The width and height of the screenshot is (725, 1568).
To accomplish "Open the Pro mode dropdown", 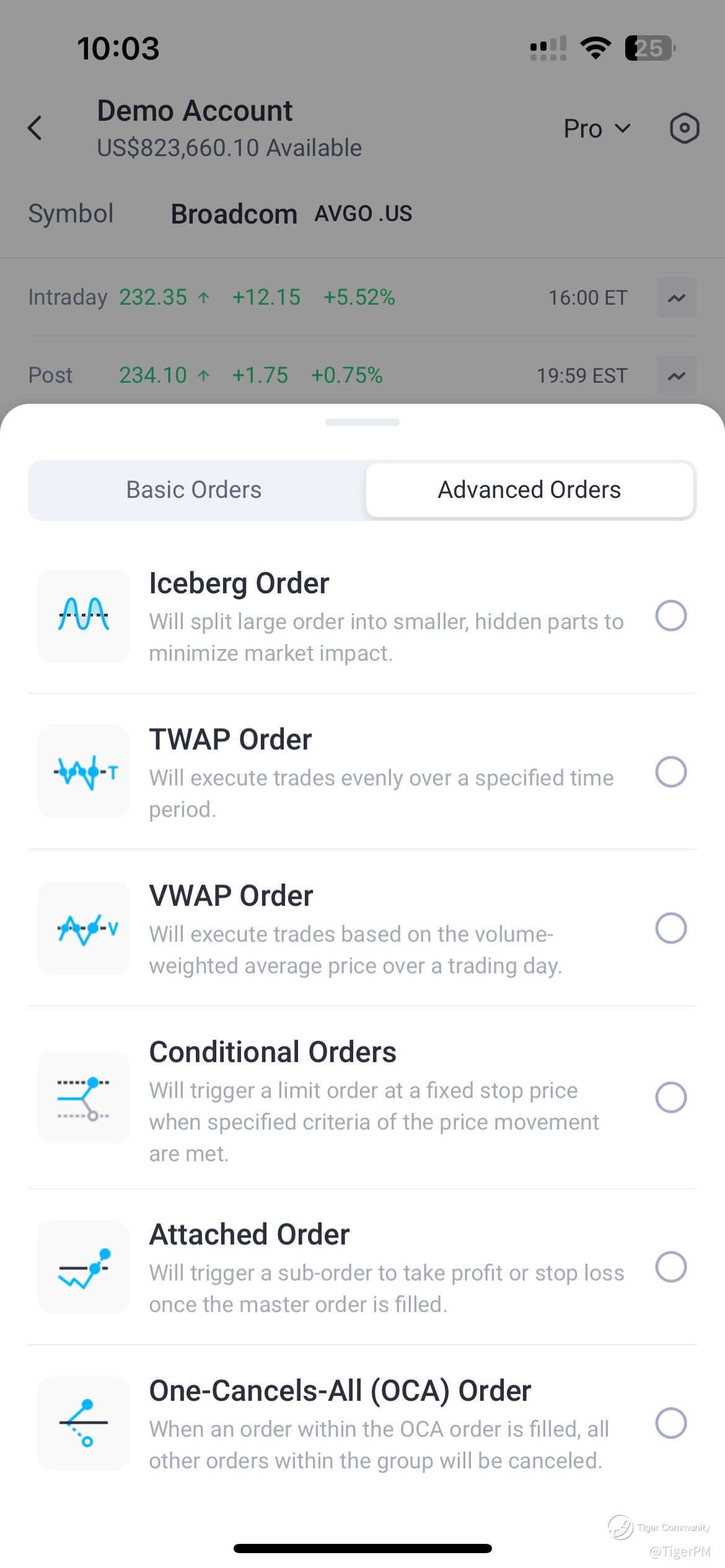I will click(597, 129).
